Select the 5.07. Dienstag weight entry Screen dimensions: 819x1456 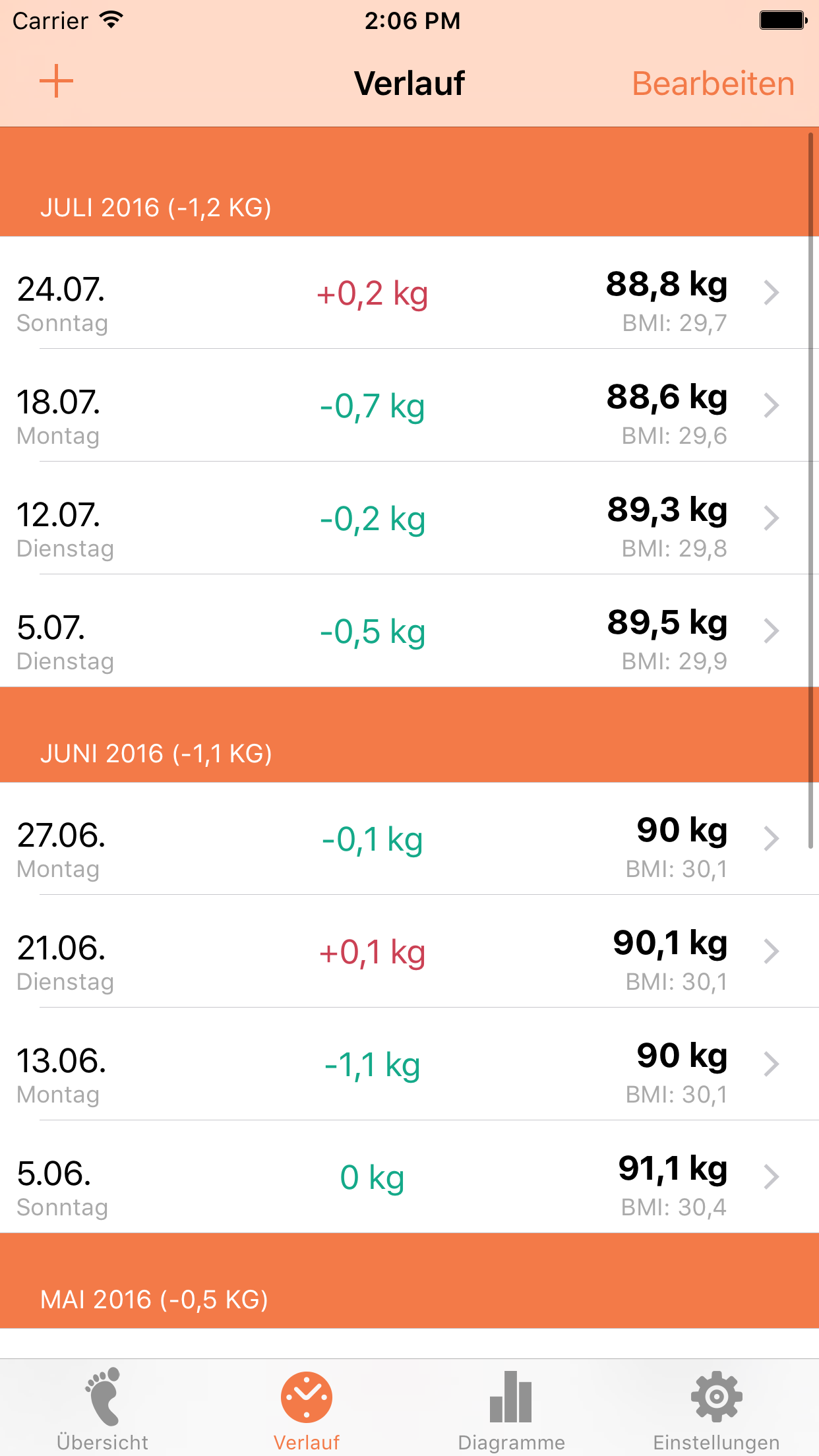point(409,632)
